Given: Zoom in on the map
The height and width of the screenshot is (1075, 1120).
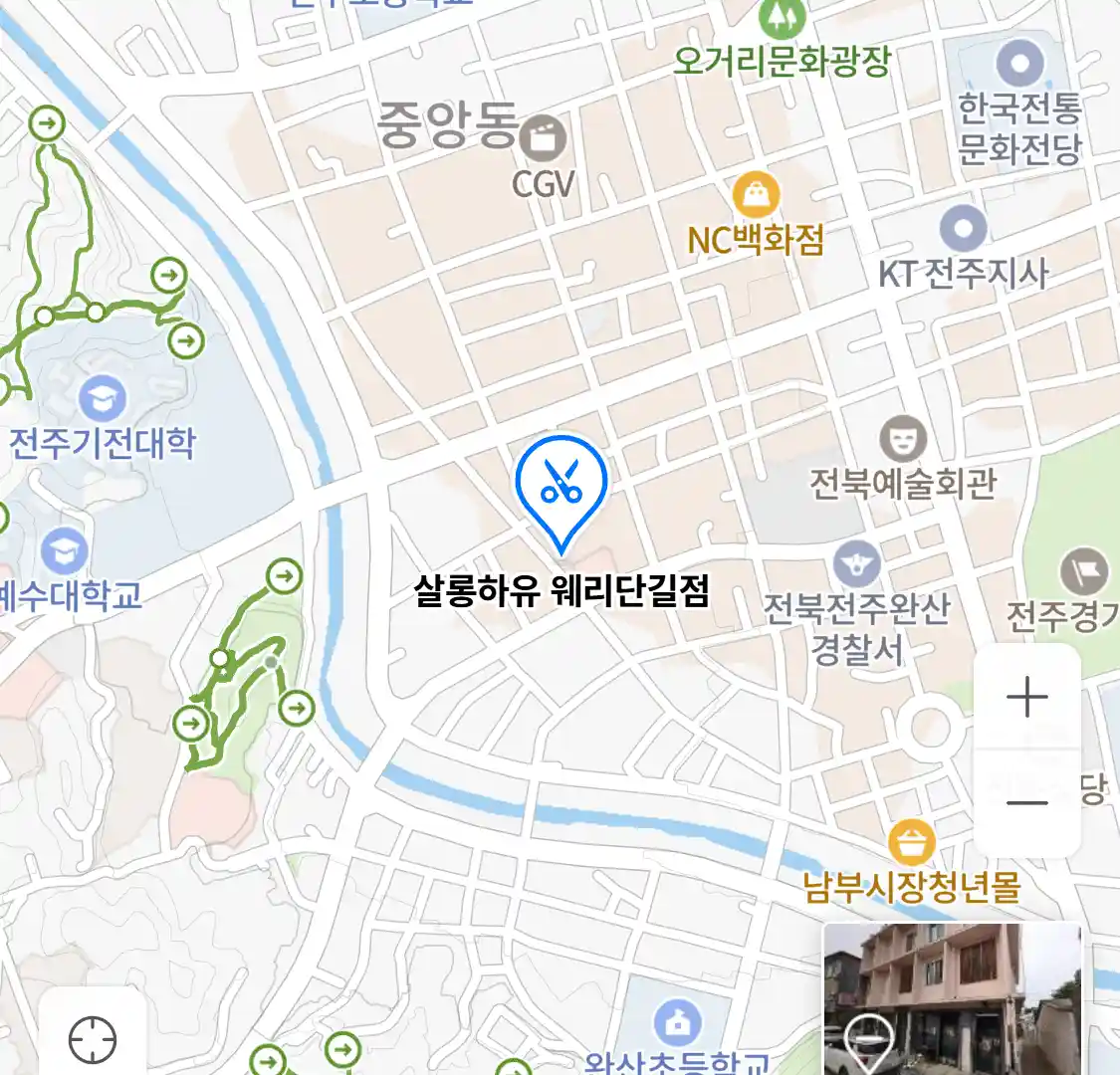Looking at the screenshot, I should (1026, 697).
